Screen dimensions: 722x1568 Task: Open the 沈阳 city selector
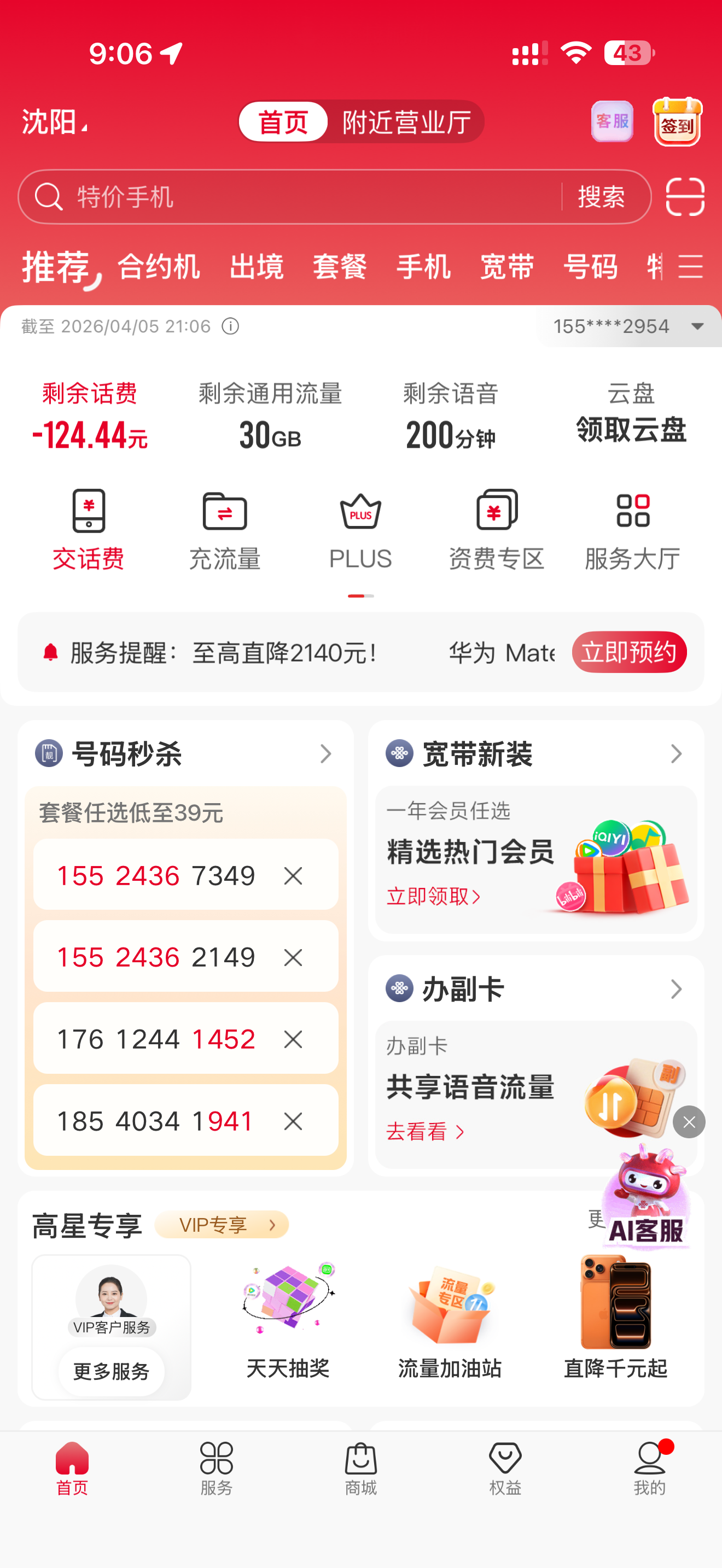pyautogui.click(x=54, y=122)
